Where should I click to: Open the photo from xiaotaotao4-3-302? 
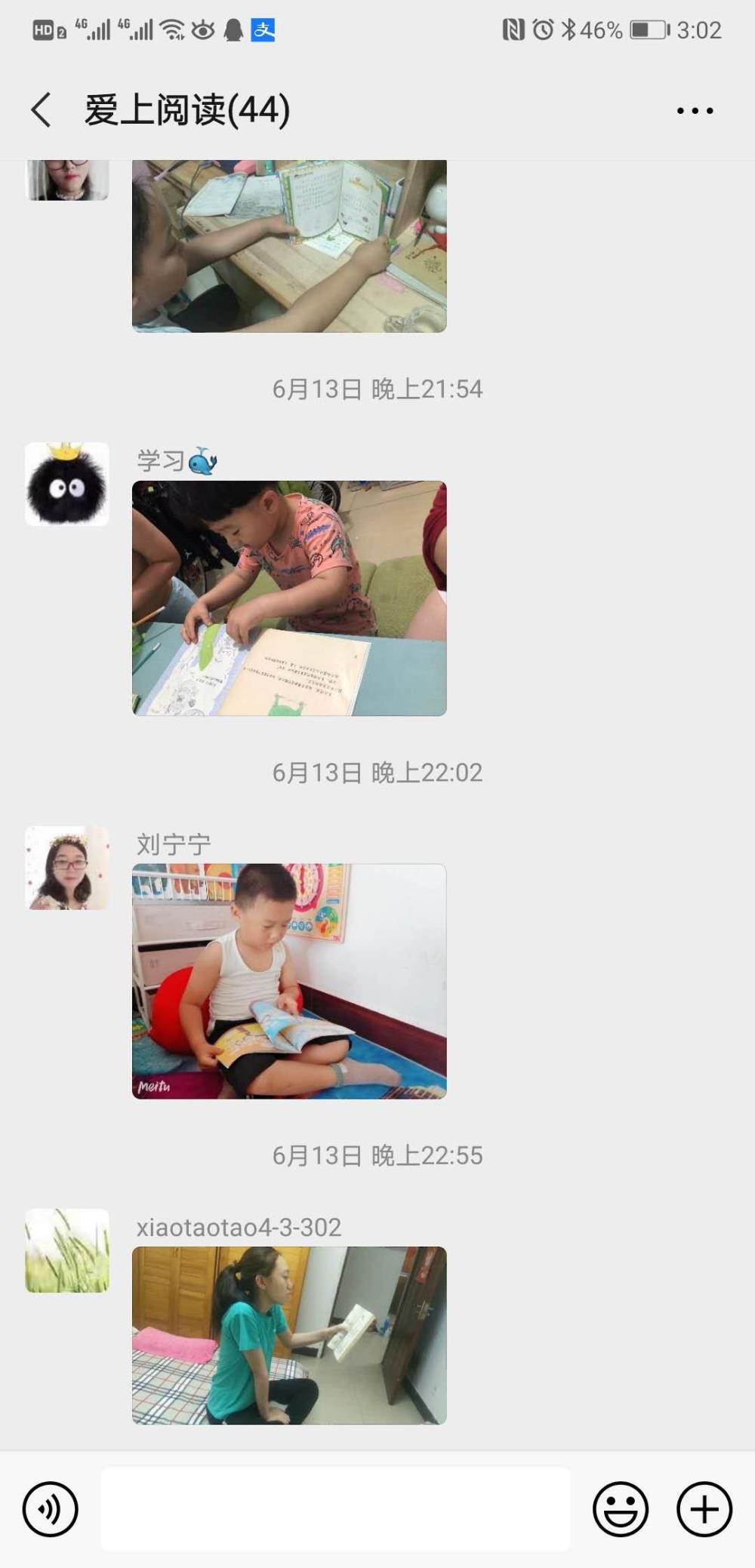tap(289, 1336)
